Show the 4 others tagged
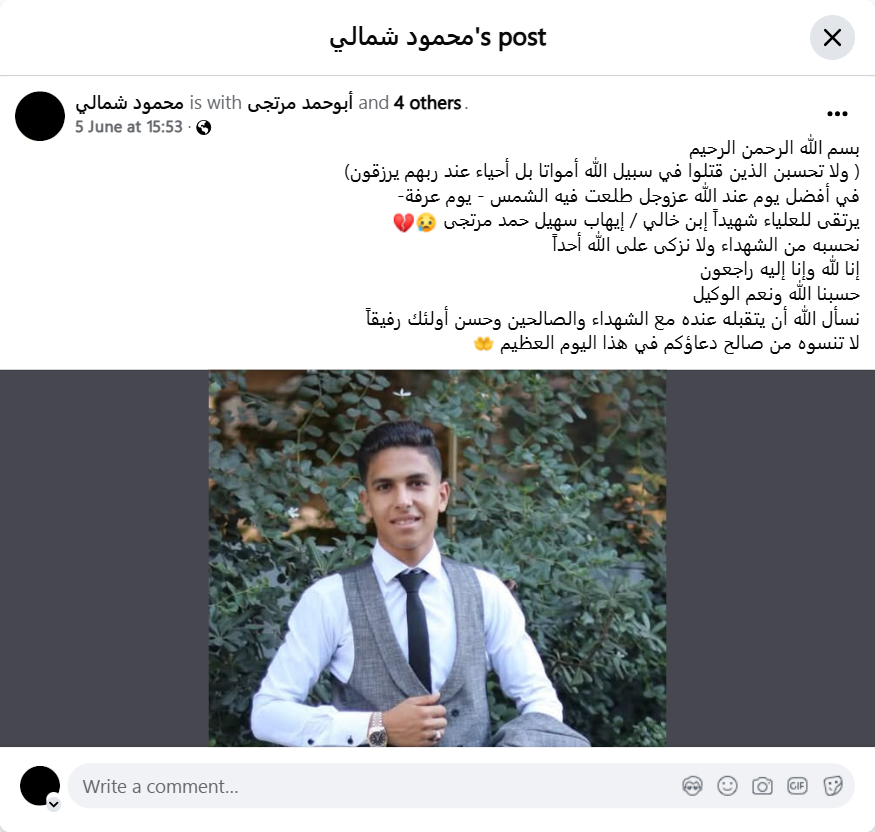Screen dimensions: 875x832 (x=427, y=102)
